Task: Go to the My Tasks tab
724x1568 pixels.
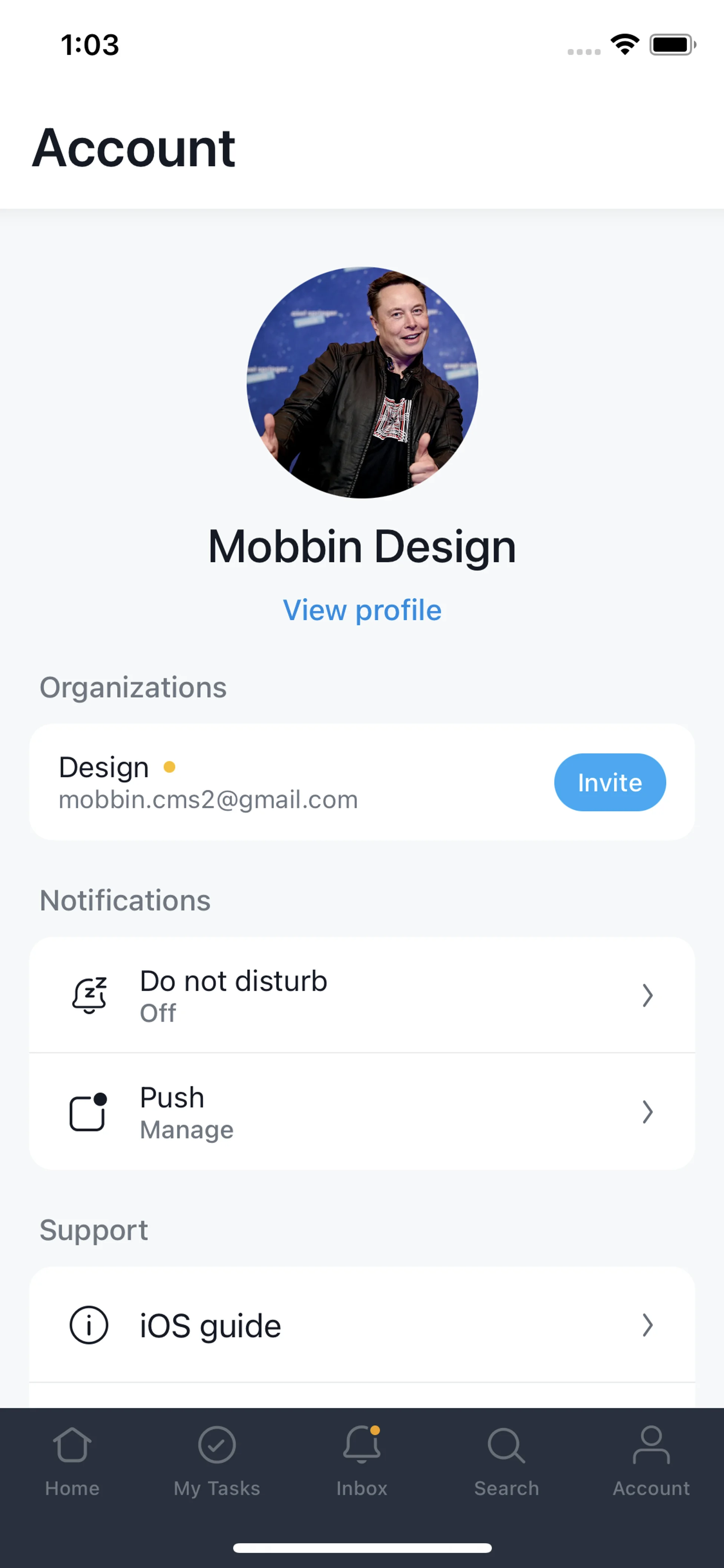Action: (x=216, y=1462)
